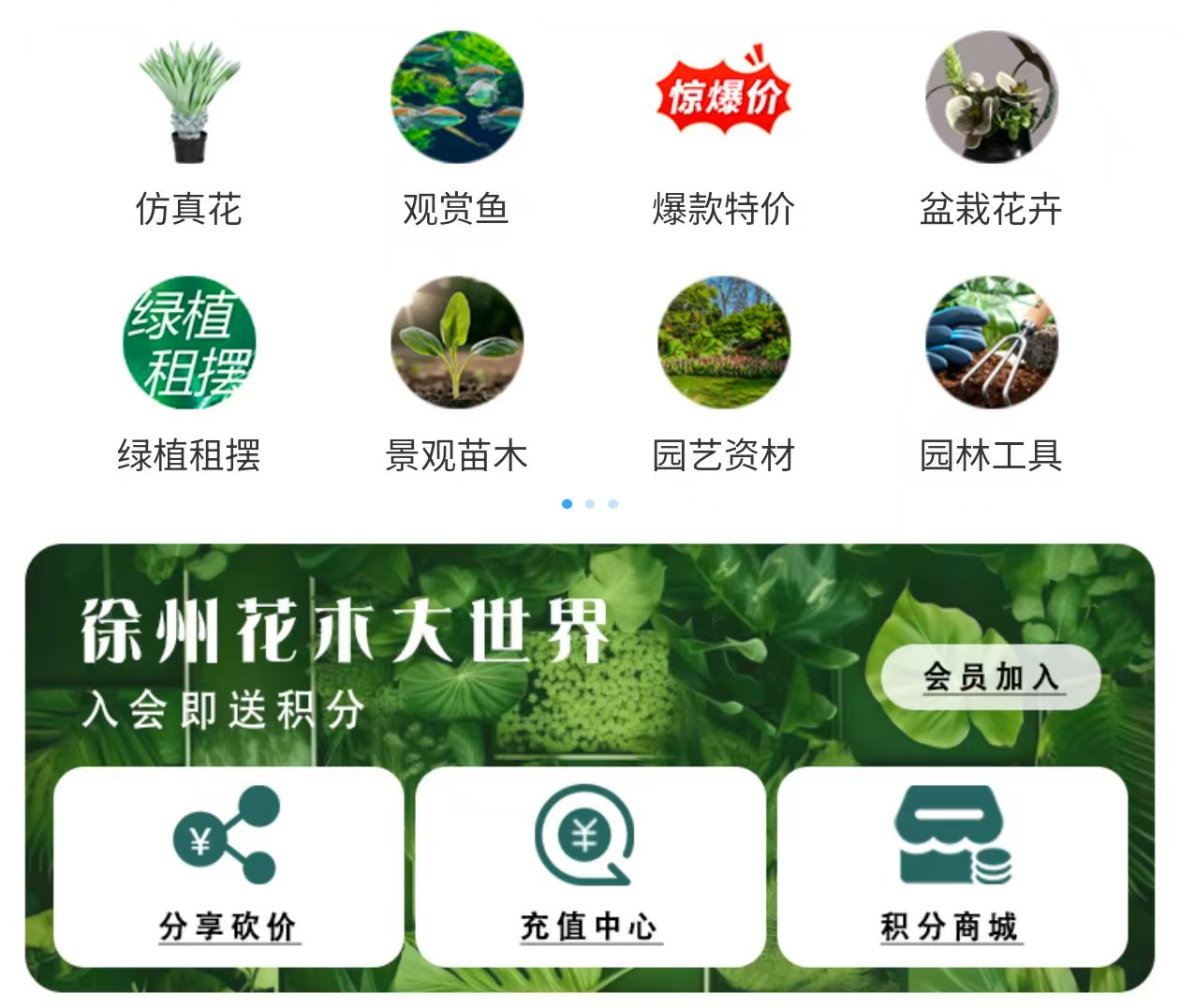Image resolution: width=1180 pixels, height=1008 pixels.
Task: Go to 充值中心
Action: pyautogui.click(x=590, y=867)
